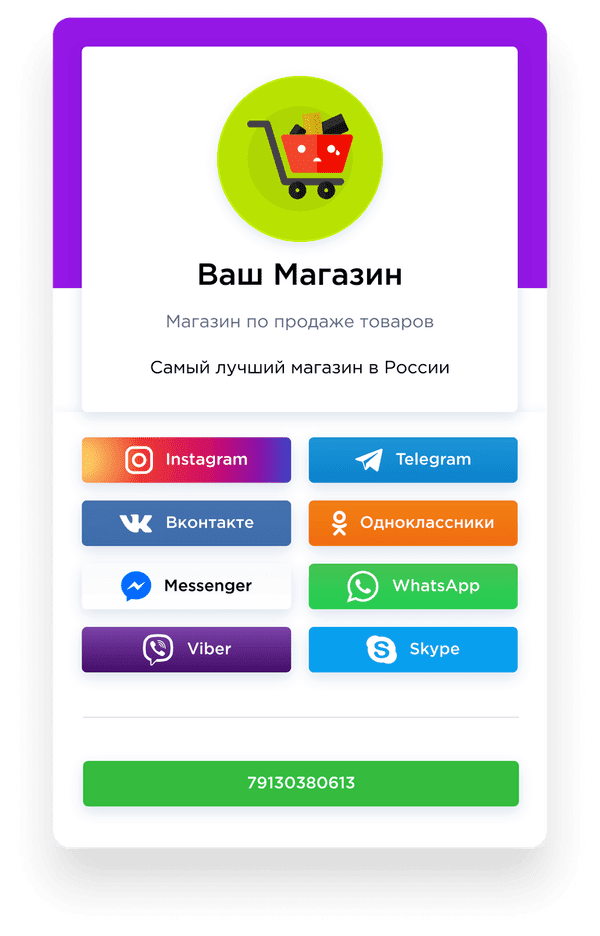Call the number 79130380613

pos(300,783)
